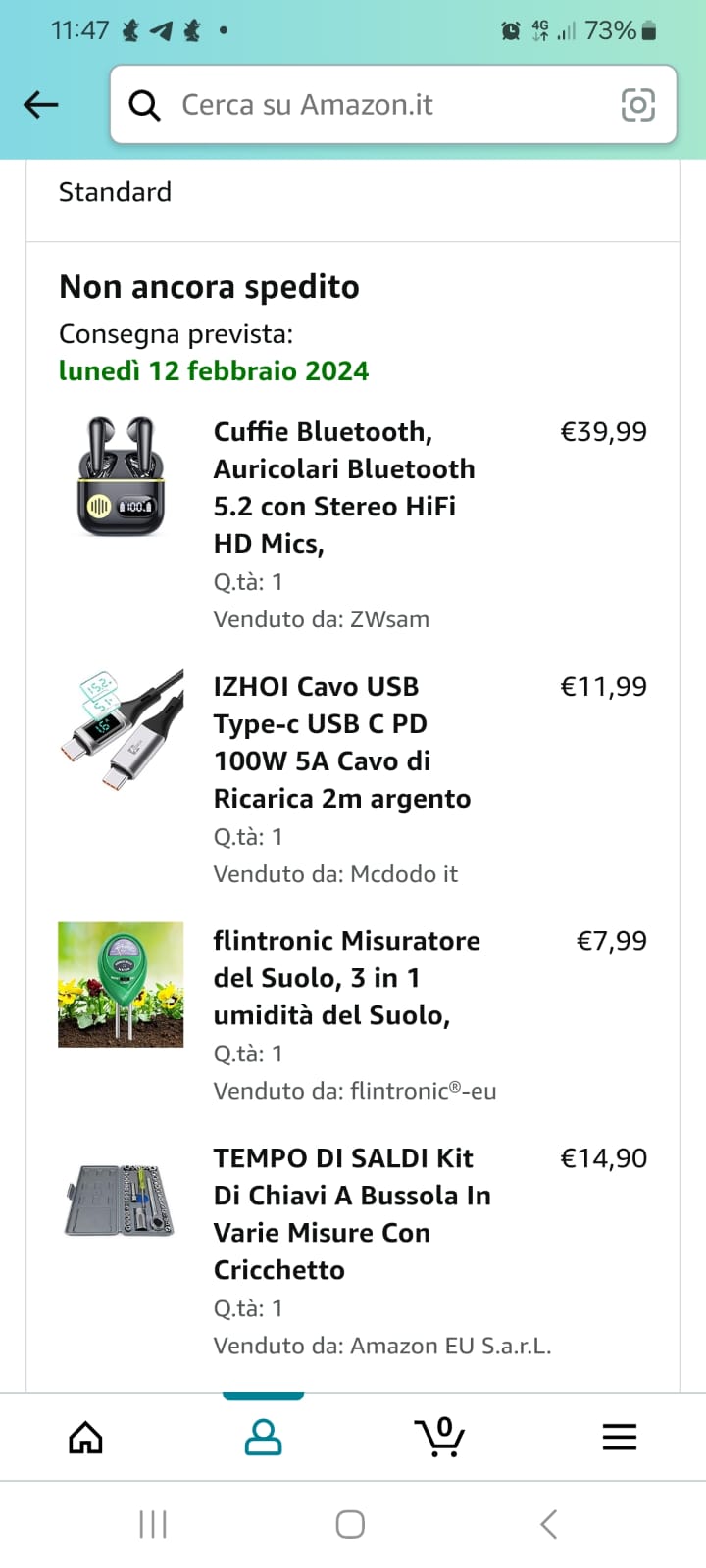Go back using the top-left arrow
The width and height of the screenshot is (706, 1568).
pos(41,105)
